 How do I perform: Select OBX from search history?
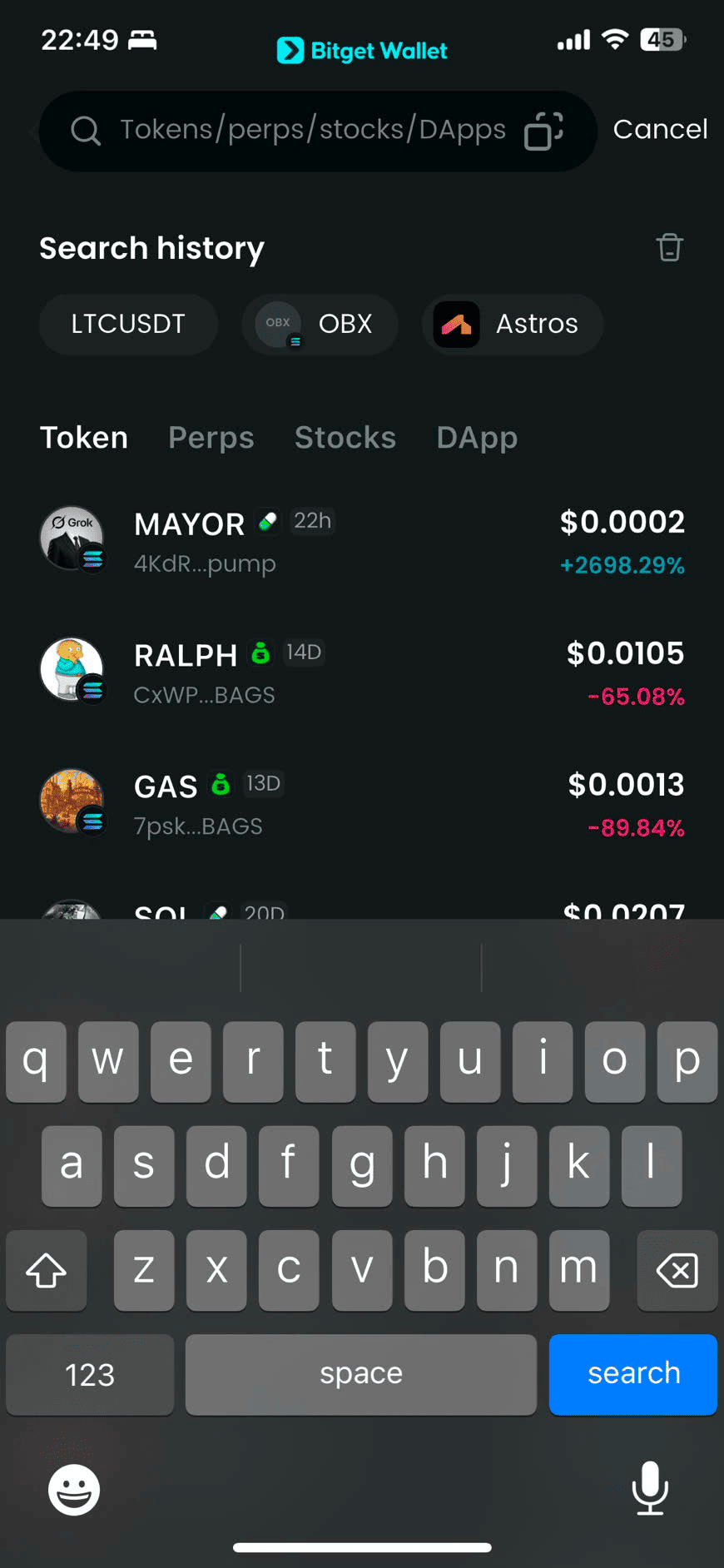pos(320,324)
